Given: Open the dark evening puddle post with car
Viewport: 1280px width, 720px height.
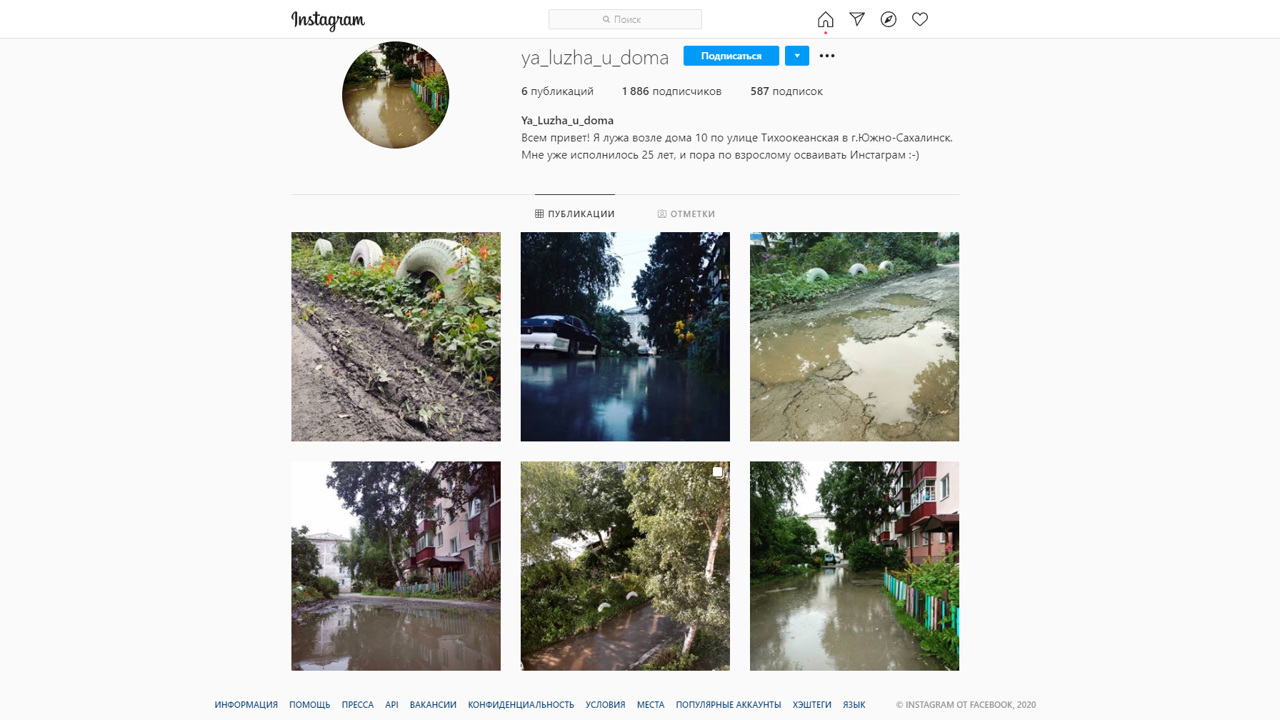Looking at the screenshot, I should (625, 337).
